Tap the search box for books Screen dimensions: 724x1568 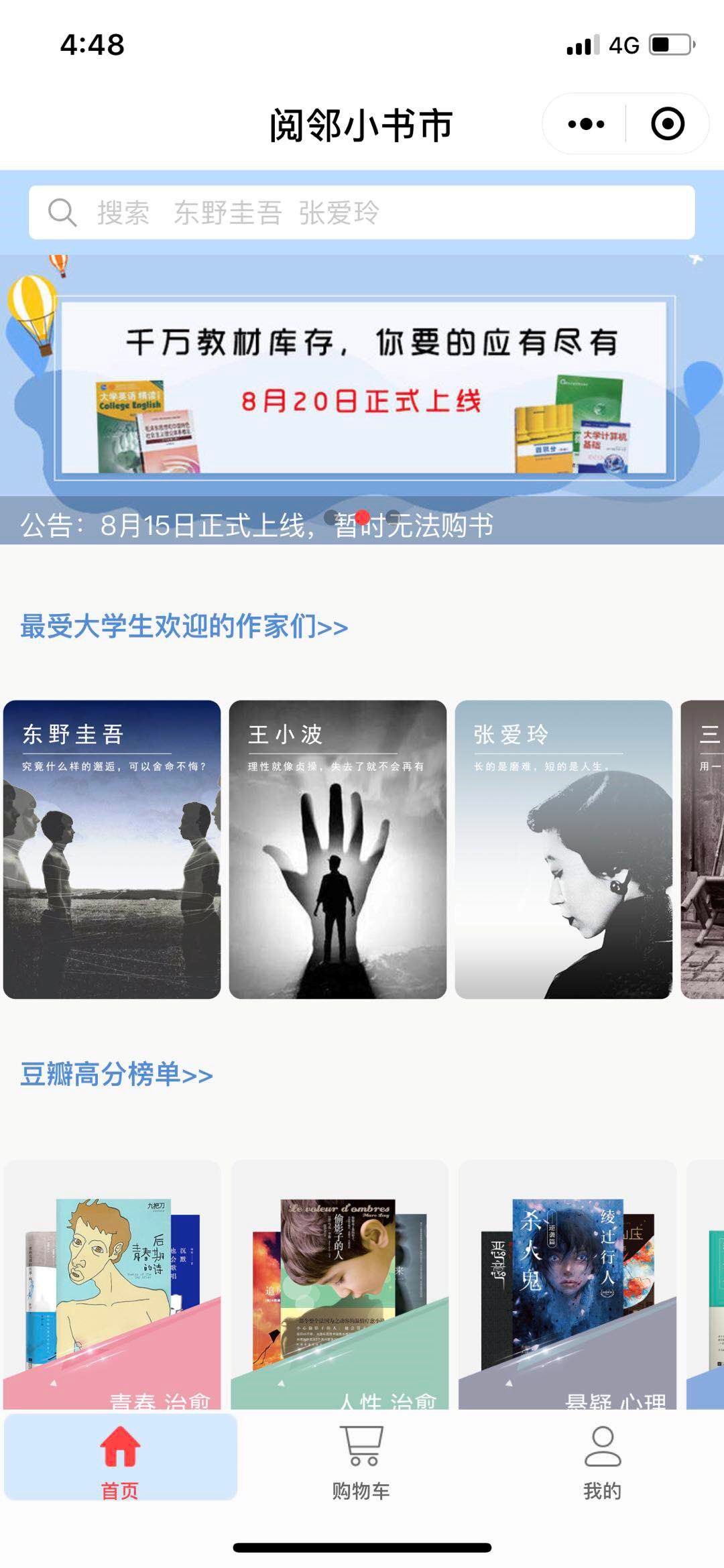[x=361, y=213]
